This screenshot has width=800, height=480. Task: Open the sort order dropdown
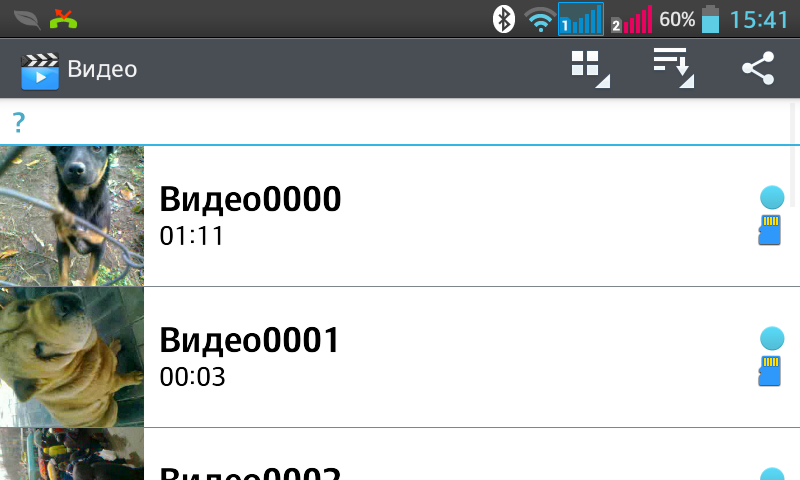point(672,68)
